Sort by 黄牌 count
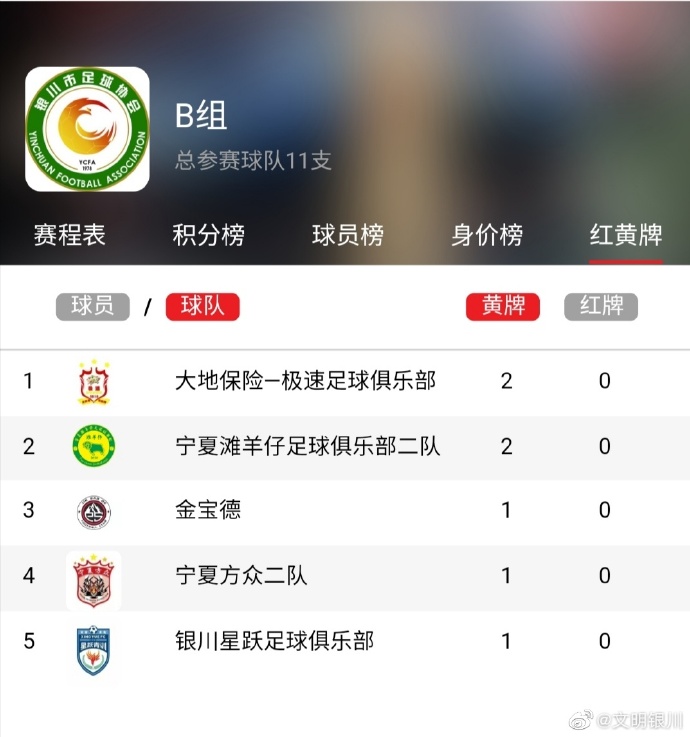 pos(503,306)
